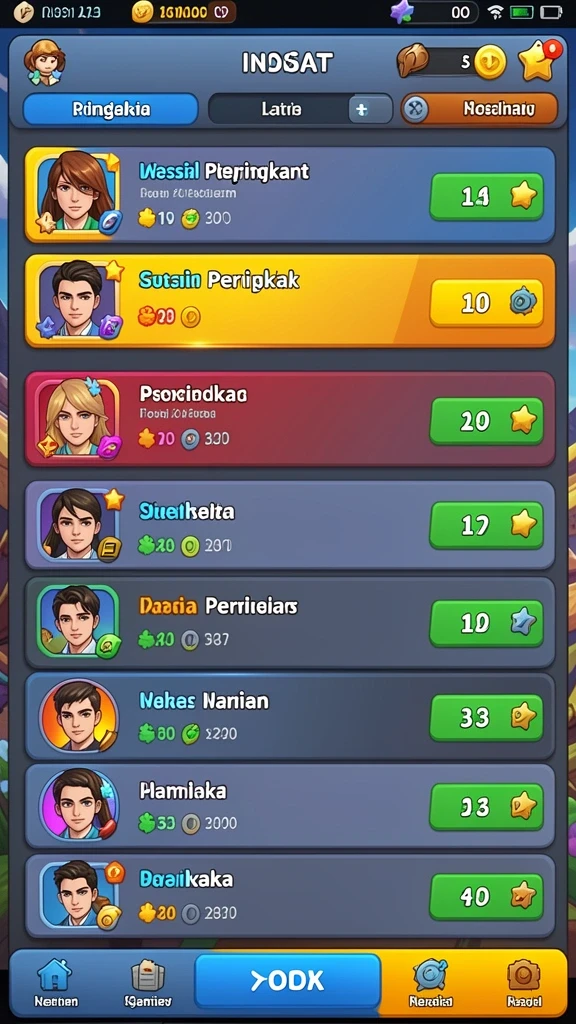The width and height of the screenshot is (576, 1024).
Task: Tap the 33 button for Nekes Nanian
Action: click(487, 718)
